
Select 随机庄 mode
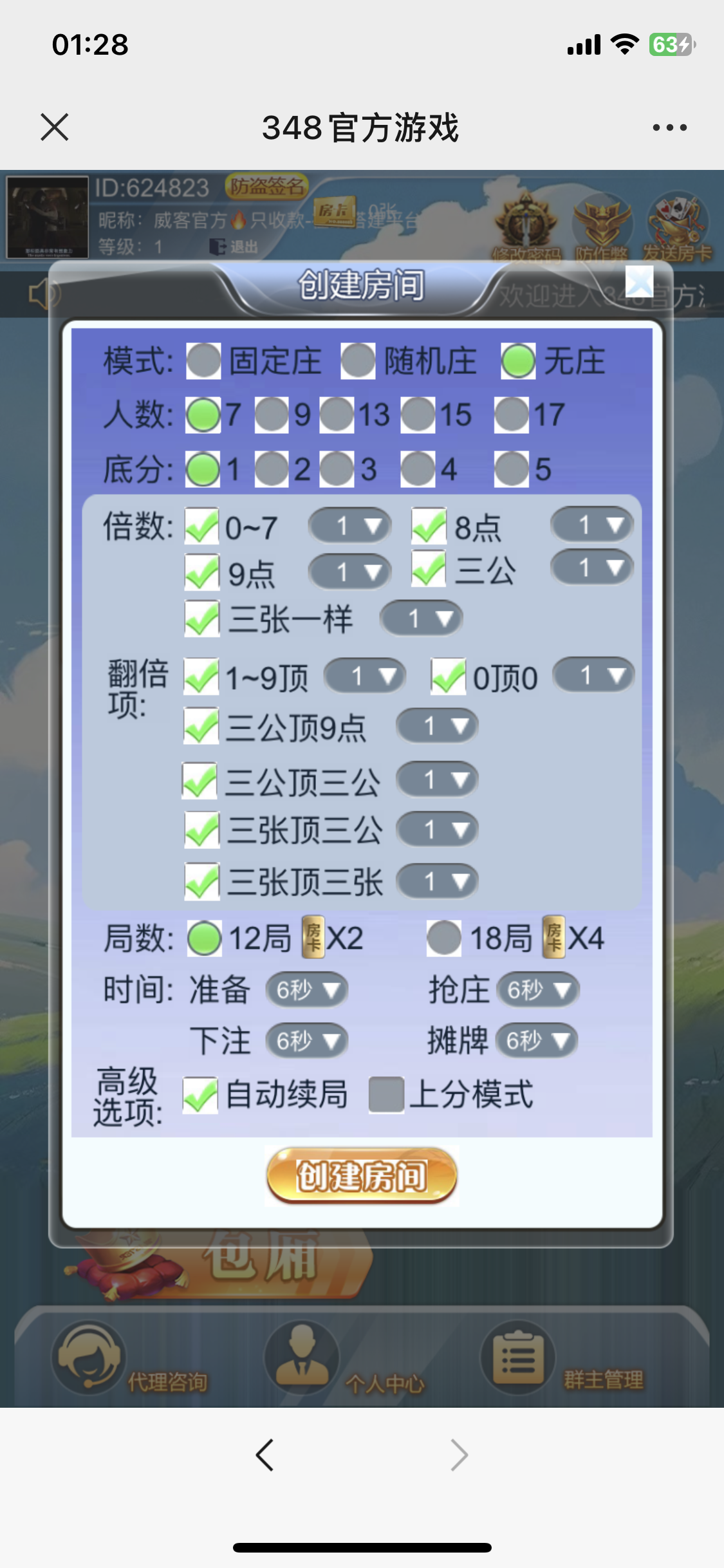(358, 360)
